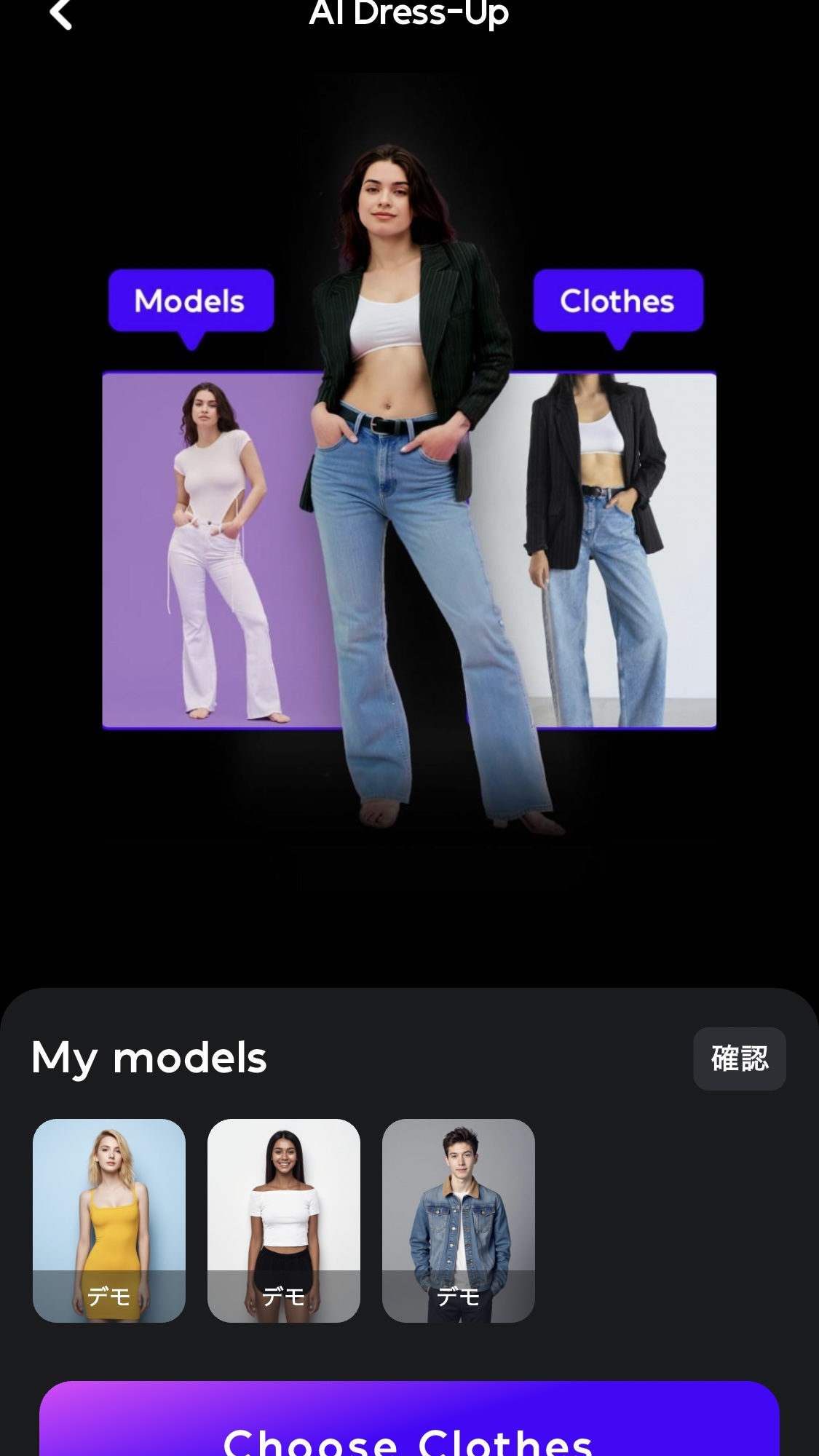Pick the demo model in denim jacket

[459, 1220]
